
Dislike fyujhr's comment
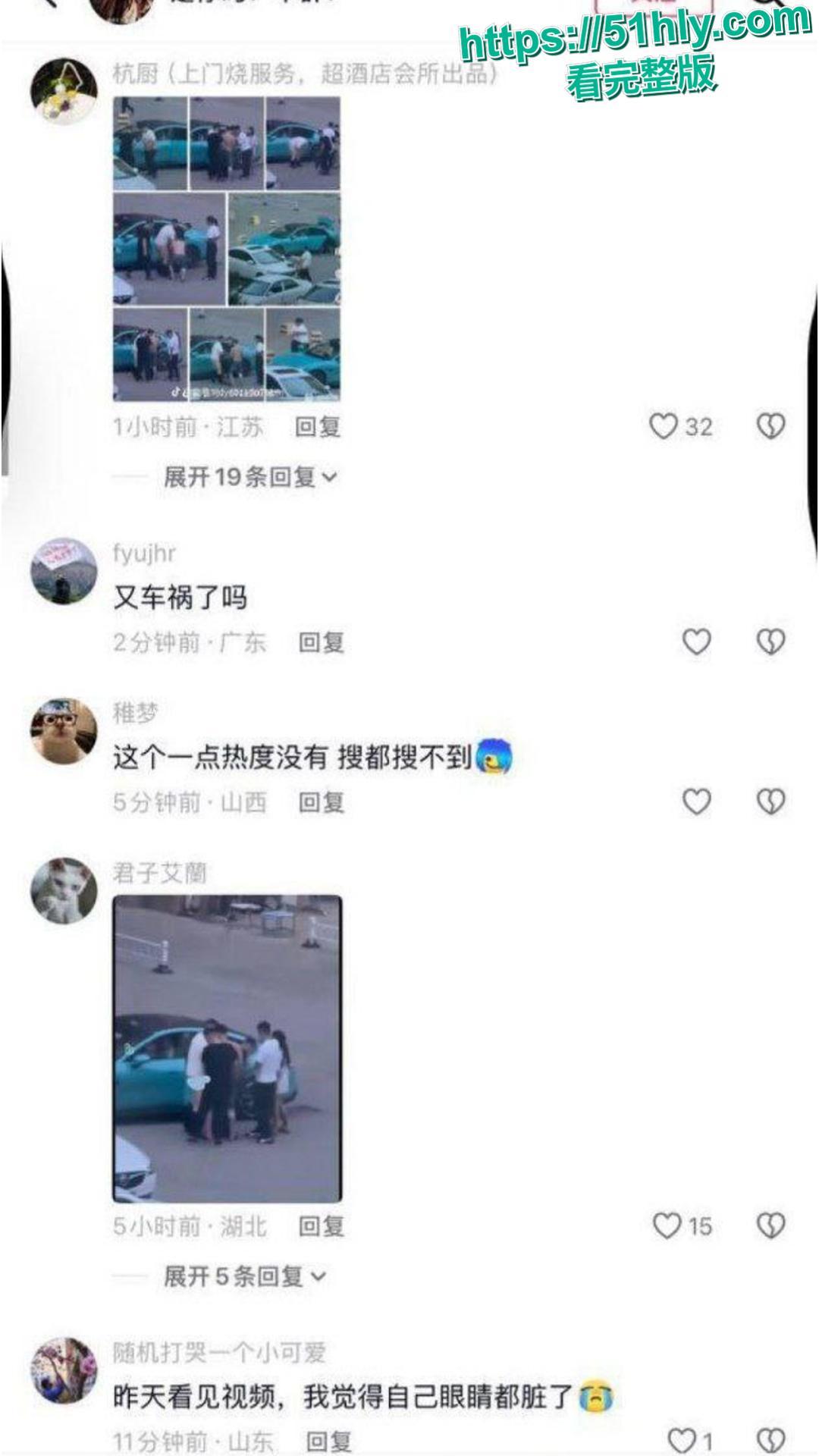[x=770, y=642]
